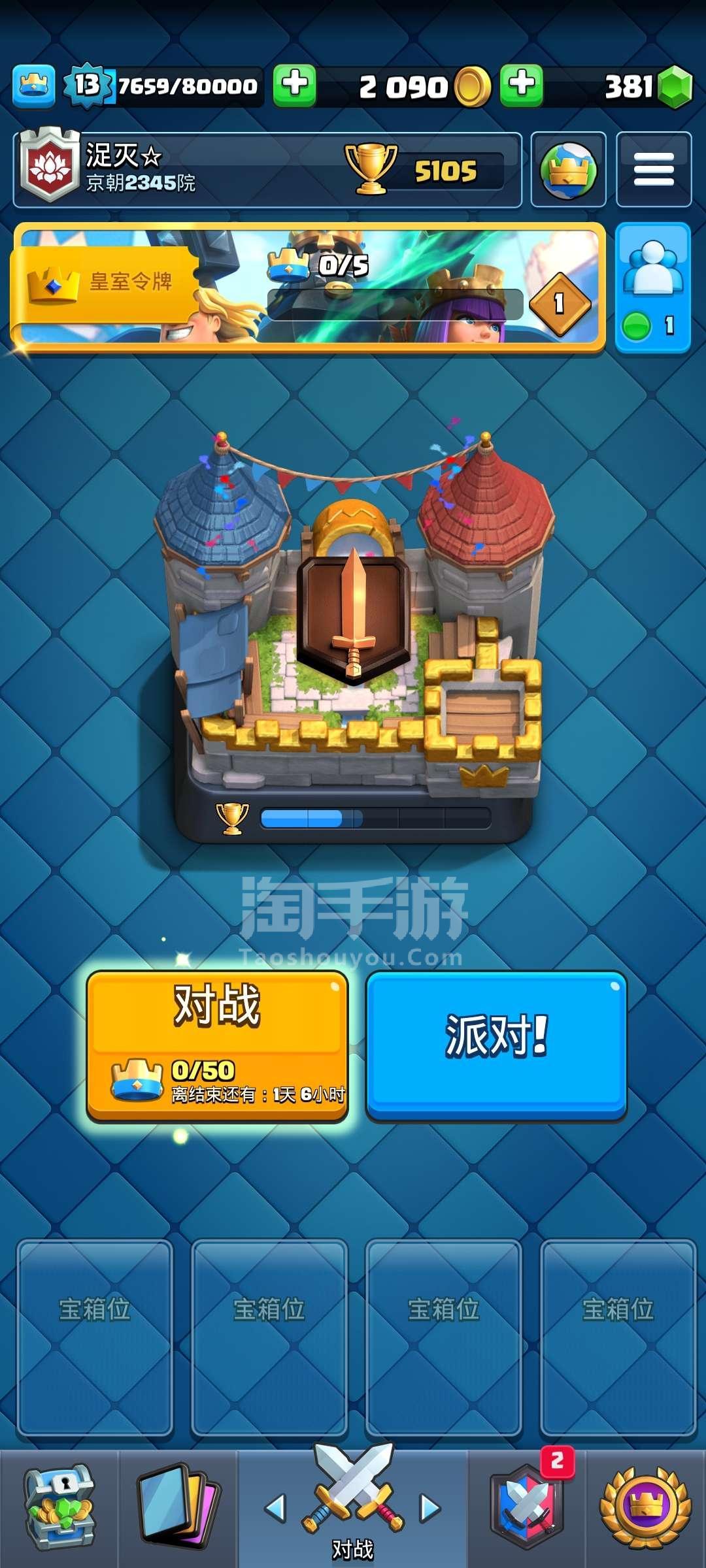Screen dimensions: 706x1568
Task: Open the global leaderboard crown icon
Action: [568, 170]
